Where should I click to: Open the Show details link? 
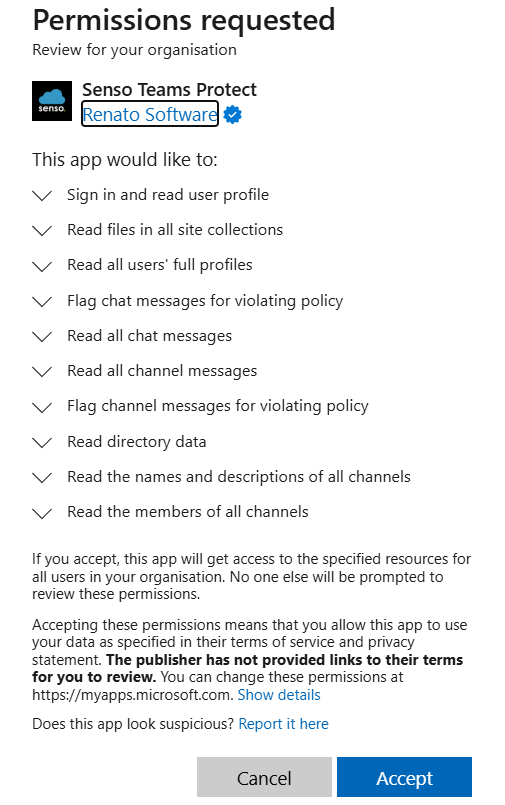click(x=279, y=695)
